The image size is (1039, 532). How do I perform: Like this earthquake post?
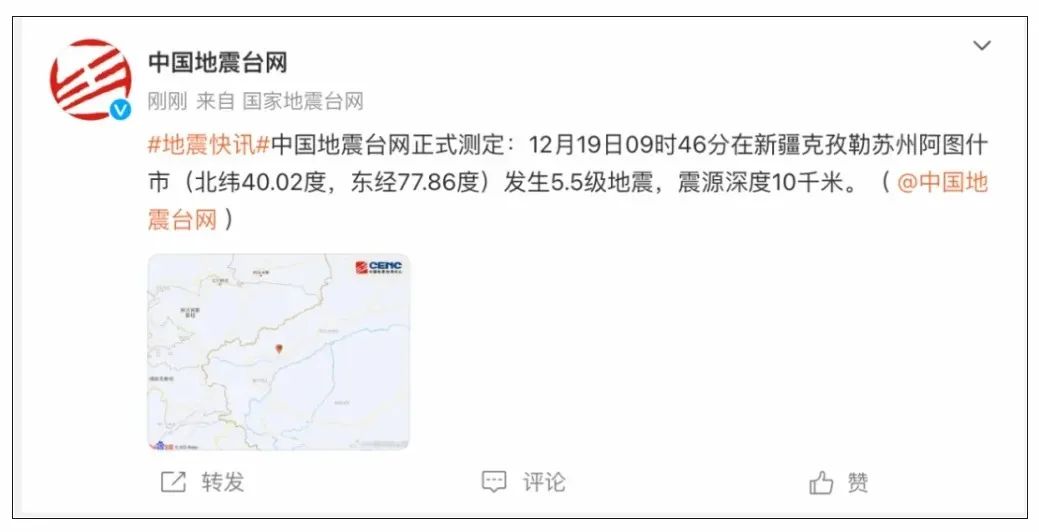pyautogui.click(x=839, y=483)
